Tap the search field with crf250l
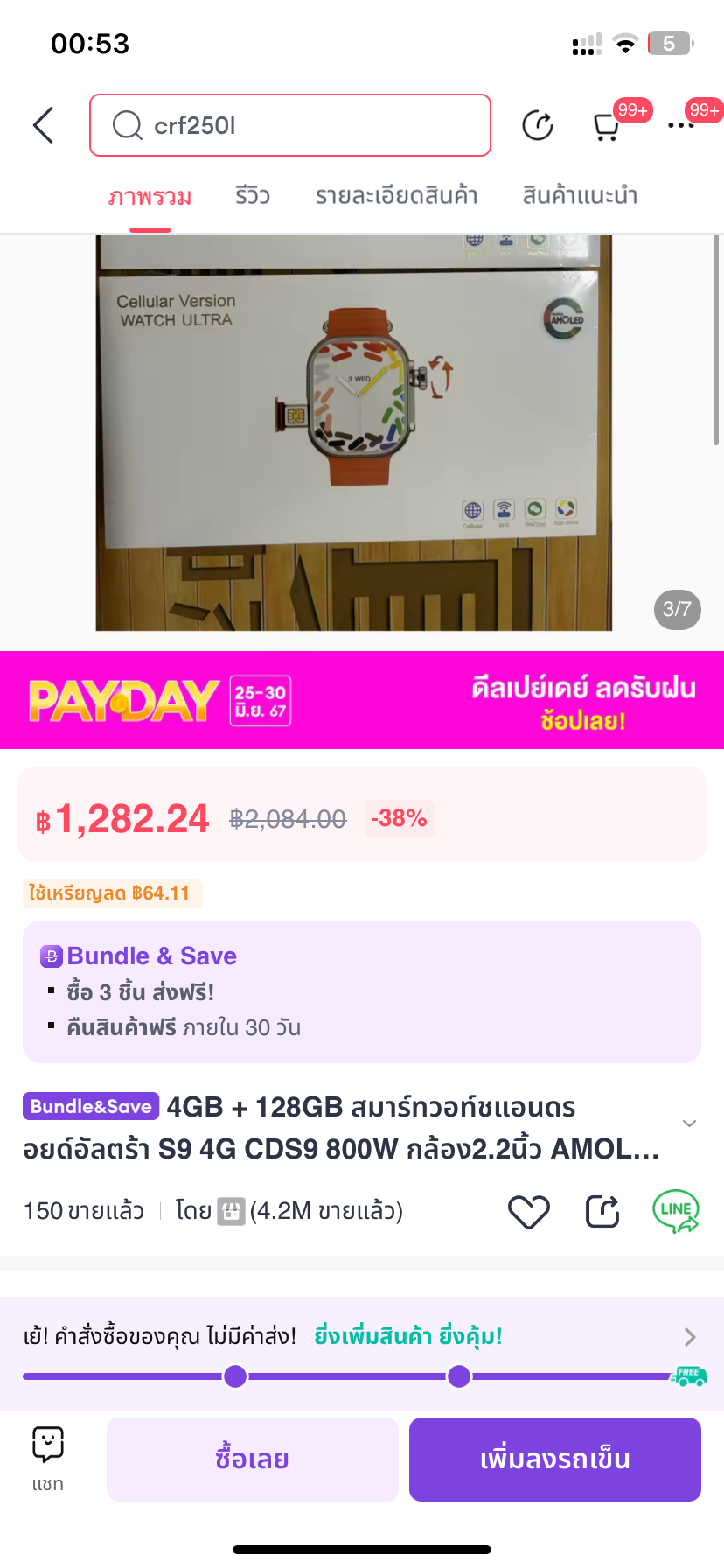The width and height of the screenshot is (724, 1568). pyautogui.click(x=290, y=125)
